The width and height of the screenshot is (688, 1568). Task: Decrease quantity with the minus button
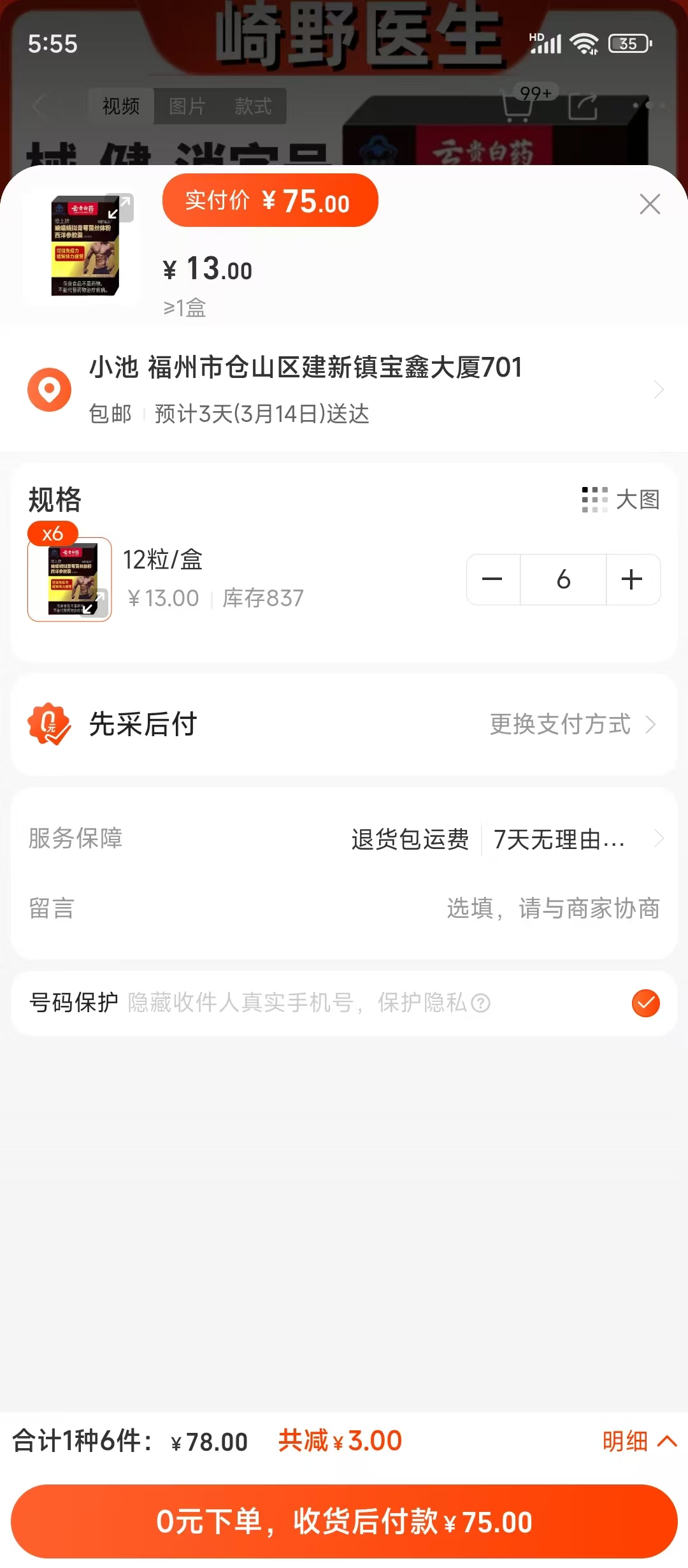[x=492, y=579]
